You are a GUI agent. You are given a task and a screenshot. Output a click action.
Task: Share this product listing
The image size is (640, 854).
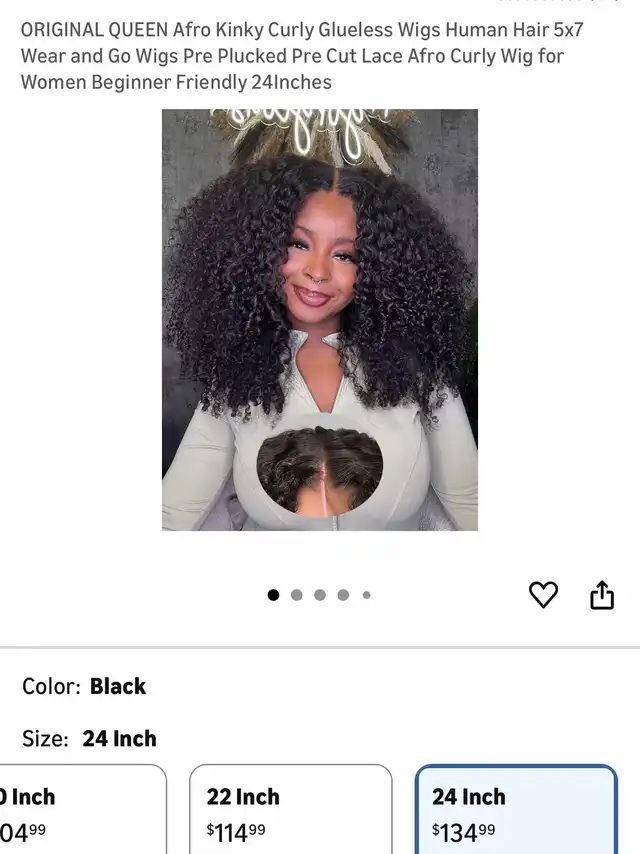tap(601, 595)
